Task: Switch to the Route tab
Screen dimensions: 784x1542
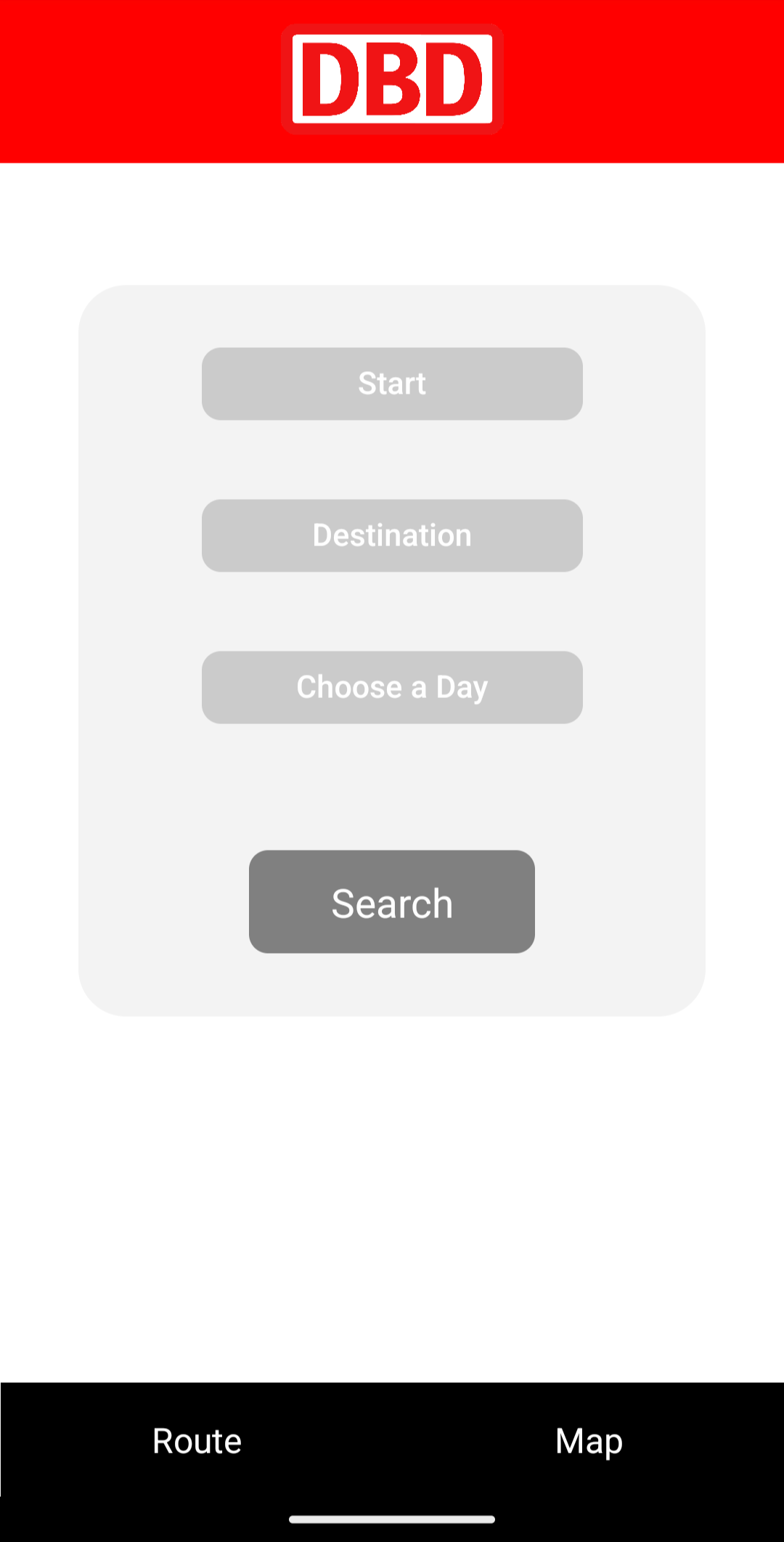Action: 197,1440
